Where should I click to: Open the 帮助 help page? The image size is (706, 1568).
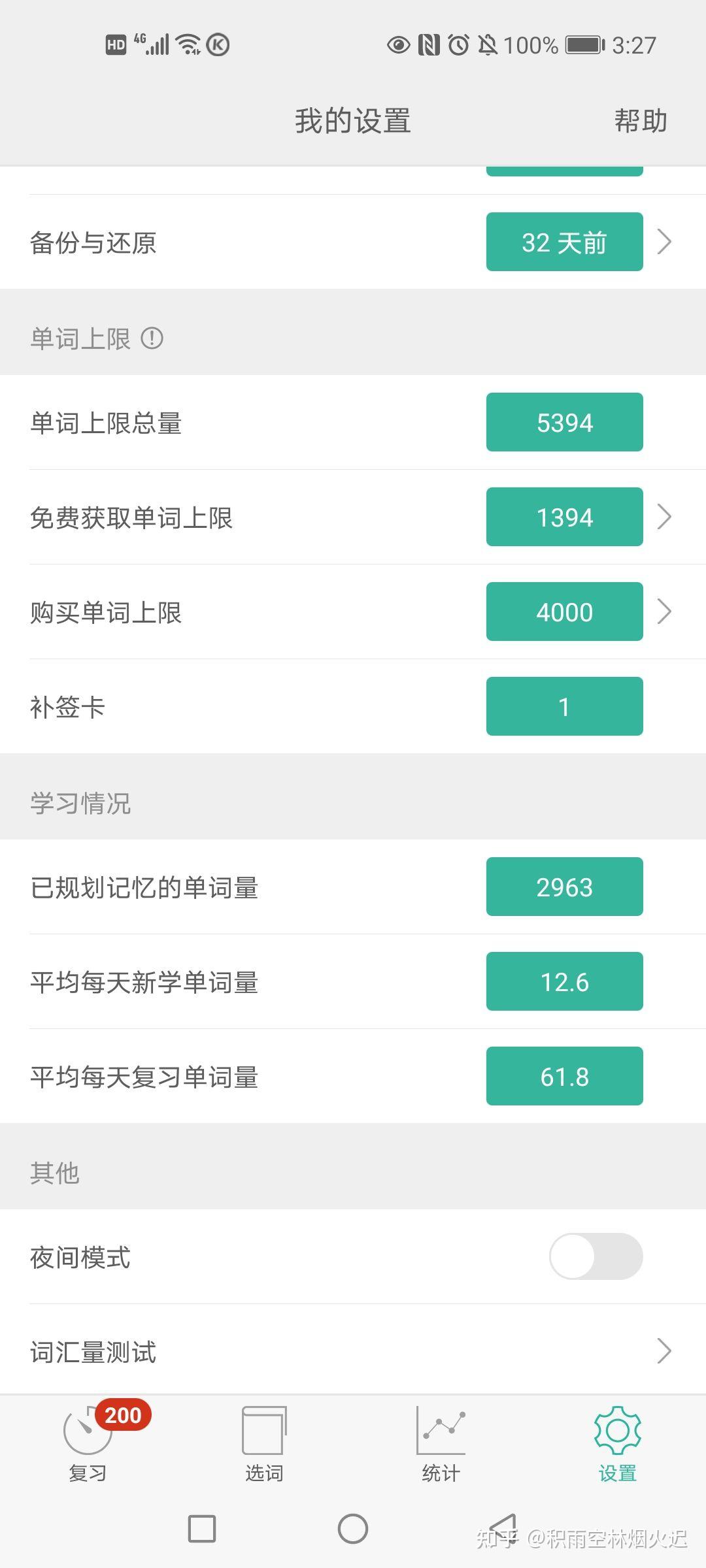[x=640, y=121]
